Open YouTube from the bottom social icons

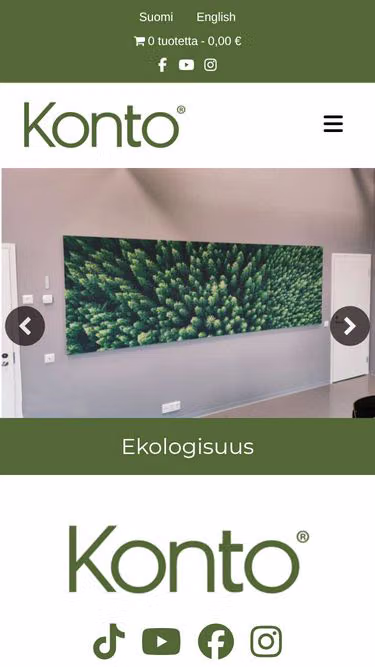(161, 641)
